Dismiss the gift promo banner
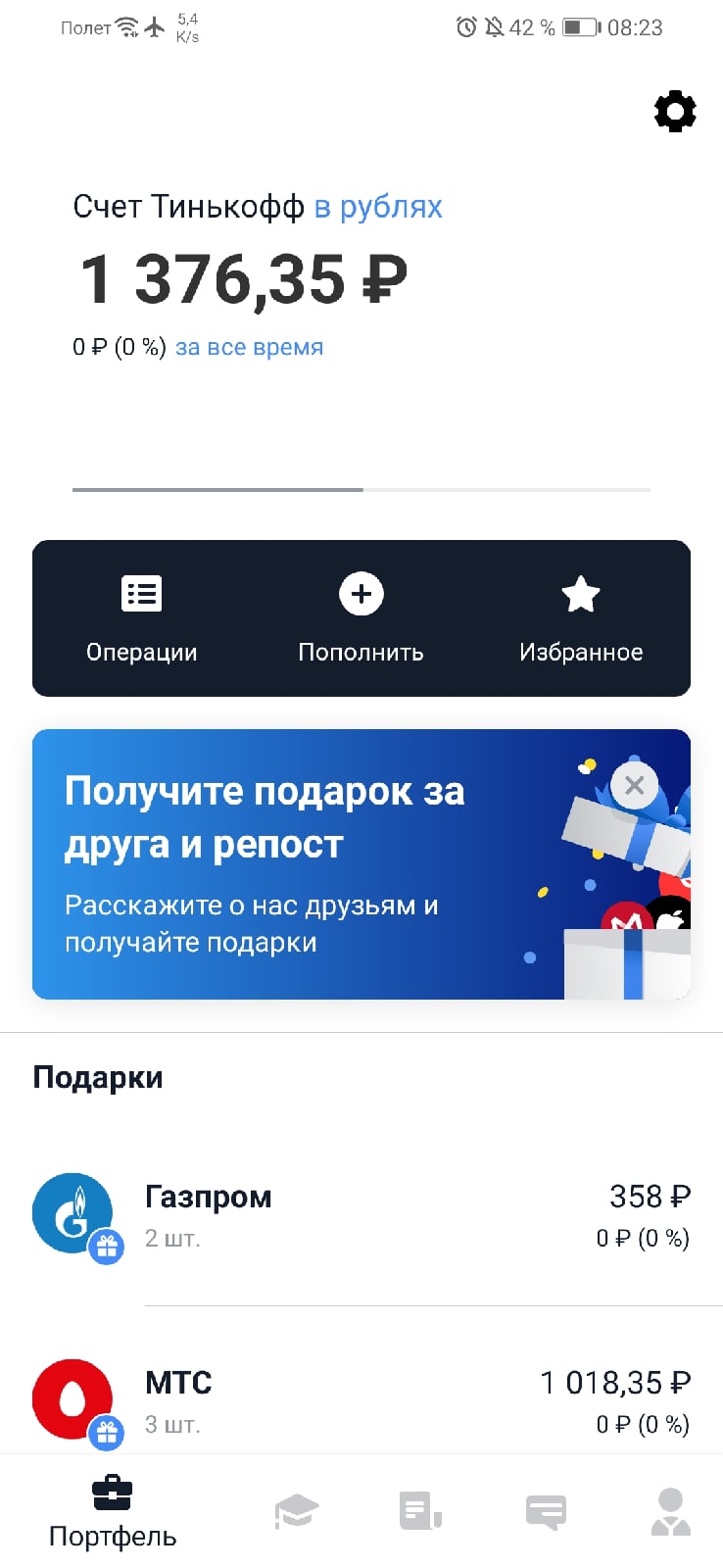This screenshot has width=723, height=1568. click(634, 785)
